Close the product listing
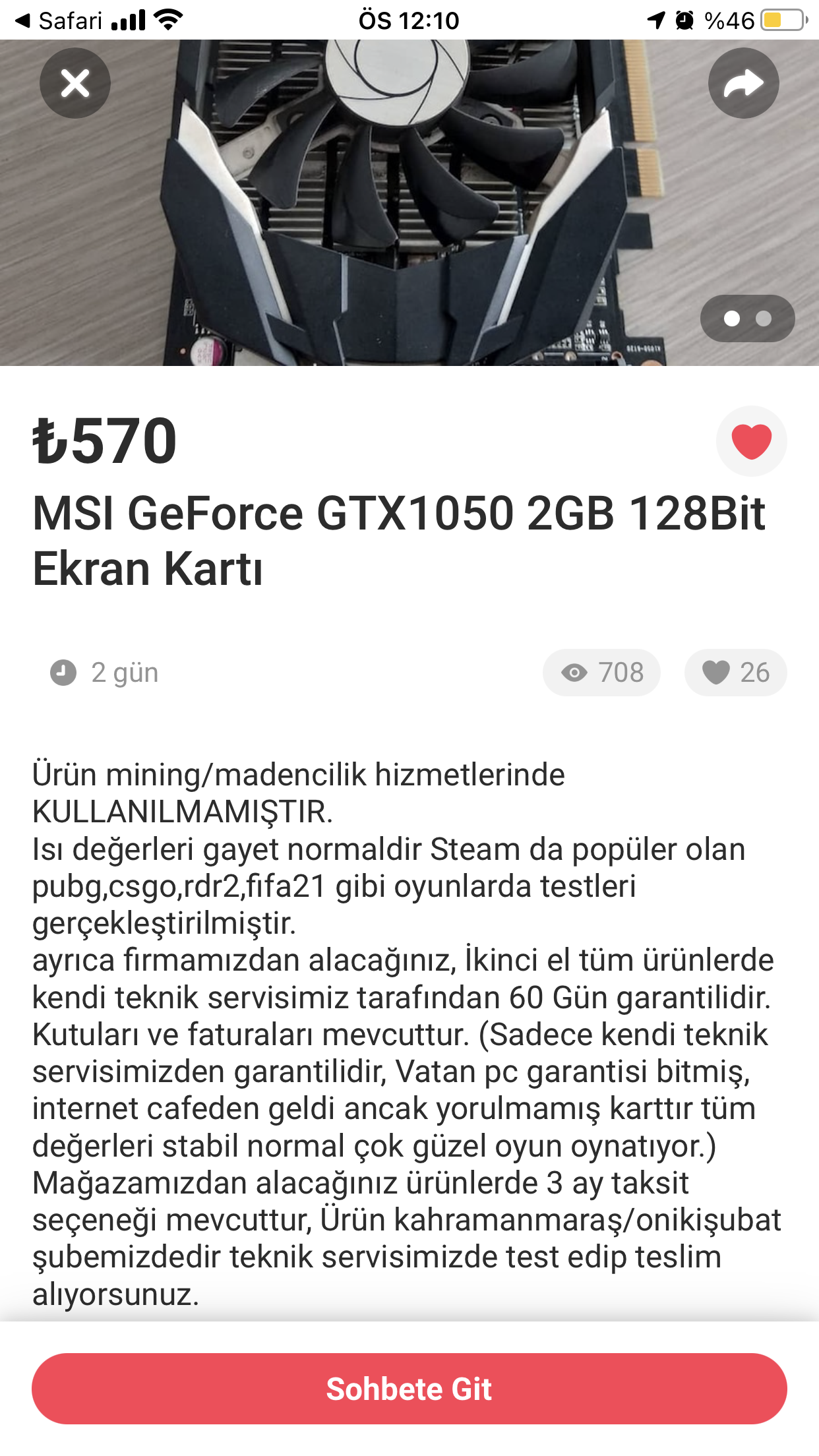The width and height of the screenshot is (819, 1456). click(75, 83)
